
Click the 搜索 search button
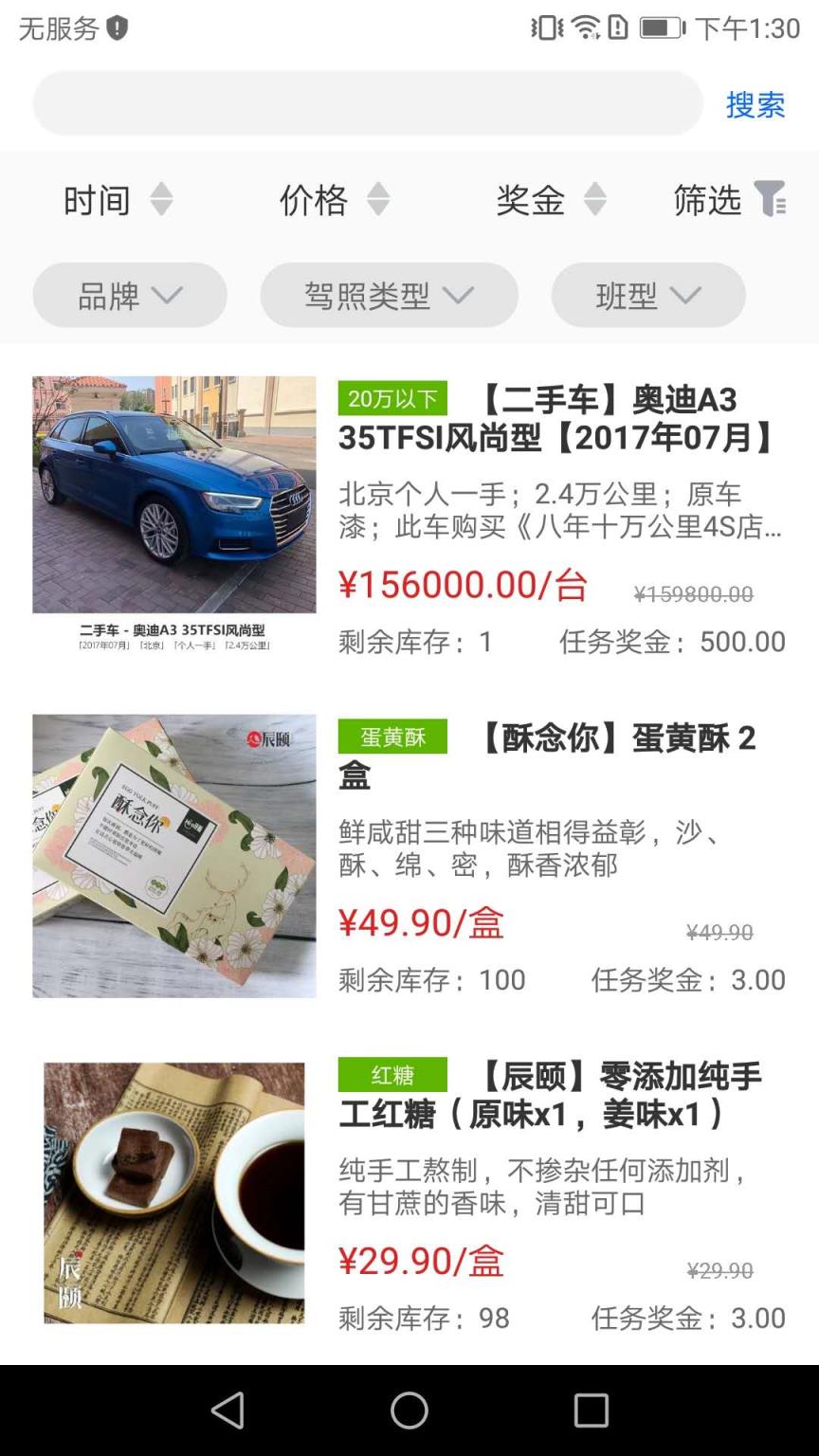tap(755, 104)
